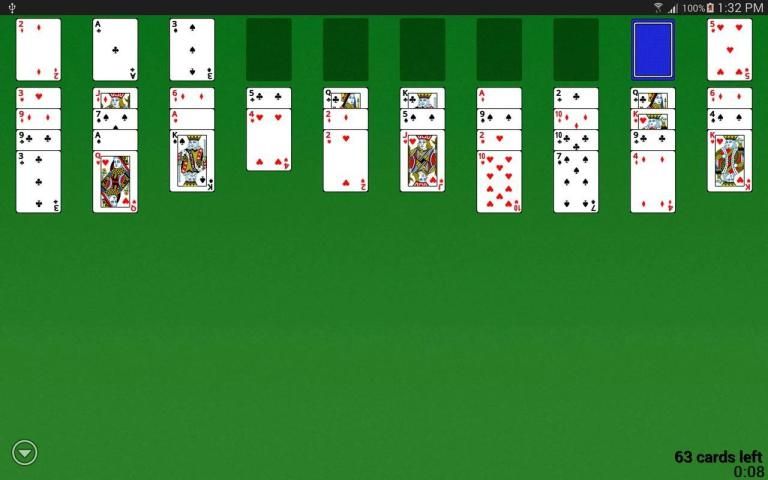Select the King of spades card
The image size is (768, 480).
pos(192,161)
